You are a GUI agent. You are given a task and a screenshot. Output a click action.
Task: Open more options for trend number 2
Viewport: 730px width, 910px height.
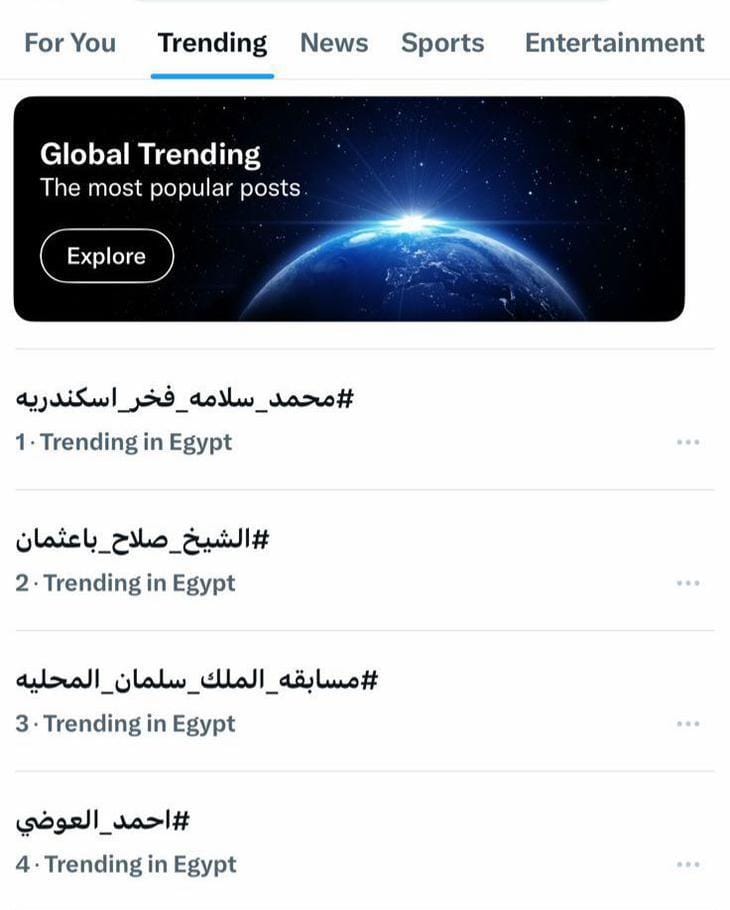click(x=688, y=583)
